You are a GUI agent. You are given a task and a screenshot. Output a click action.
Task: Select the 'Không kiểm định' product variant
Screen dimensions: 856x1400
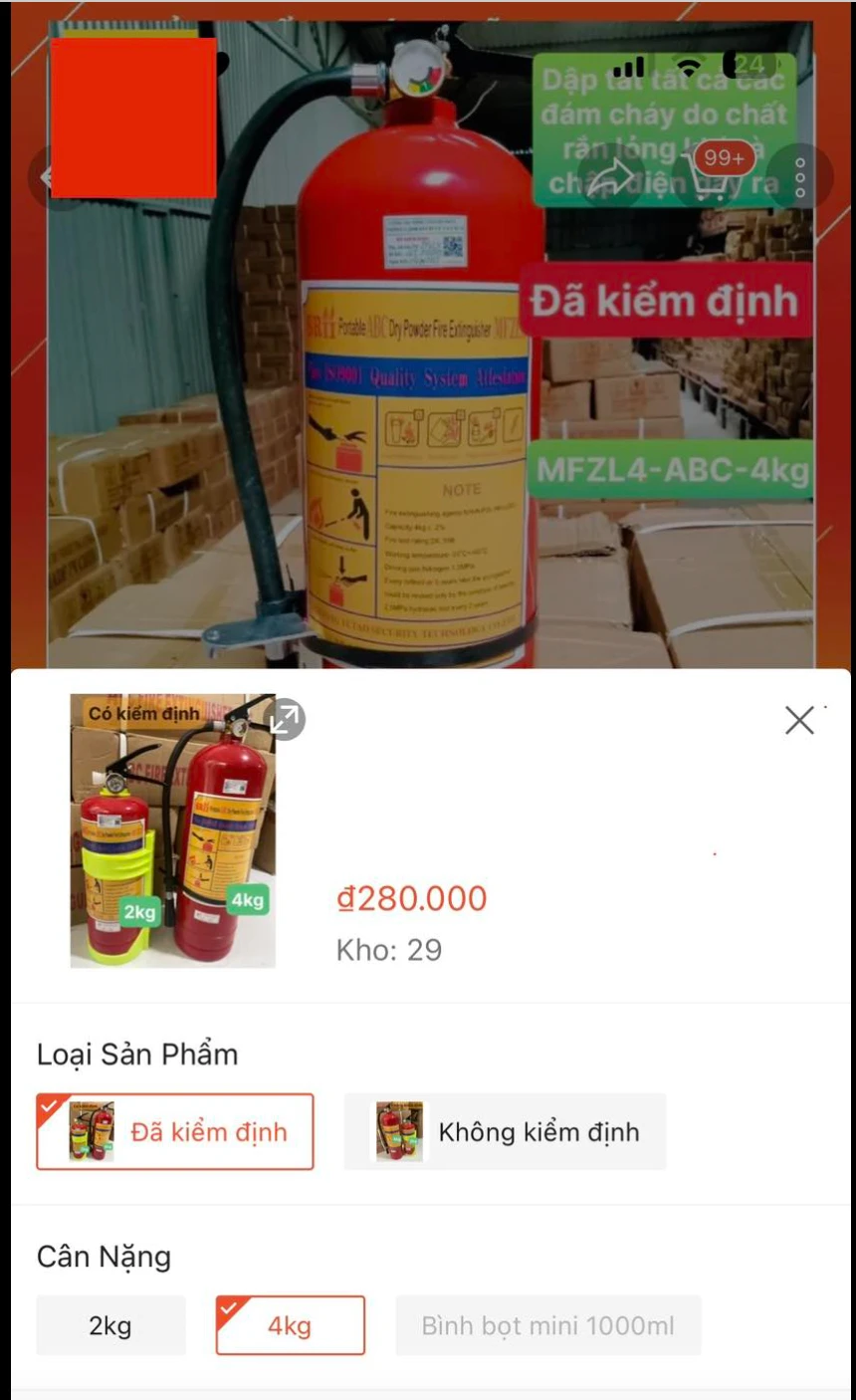click(x=505, y=1131)
